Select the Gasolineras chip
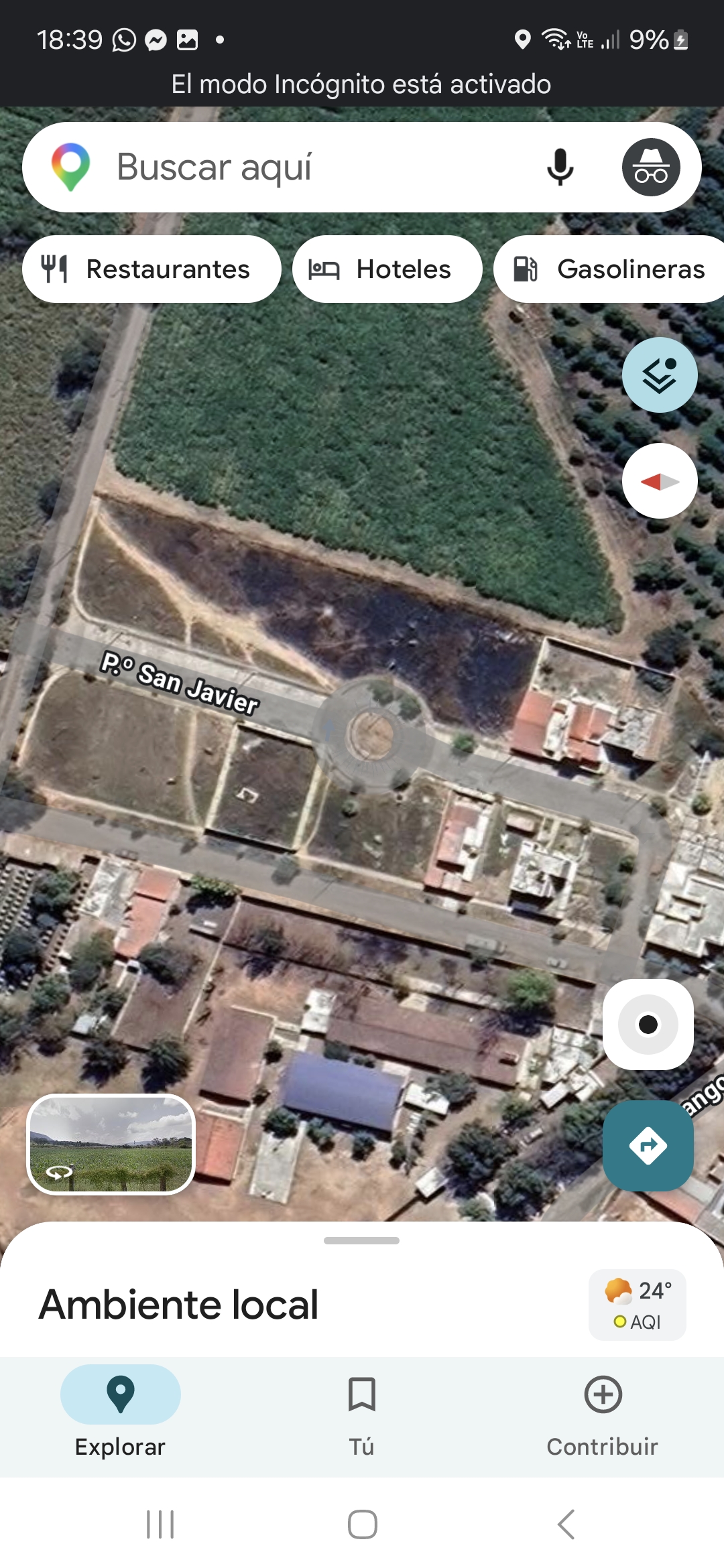724x1568 pixels. pos(610,269)
